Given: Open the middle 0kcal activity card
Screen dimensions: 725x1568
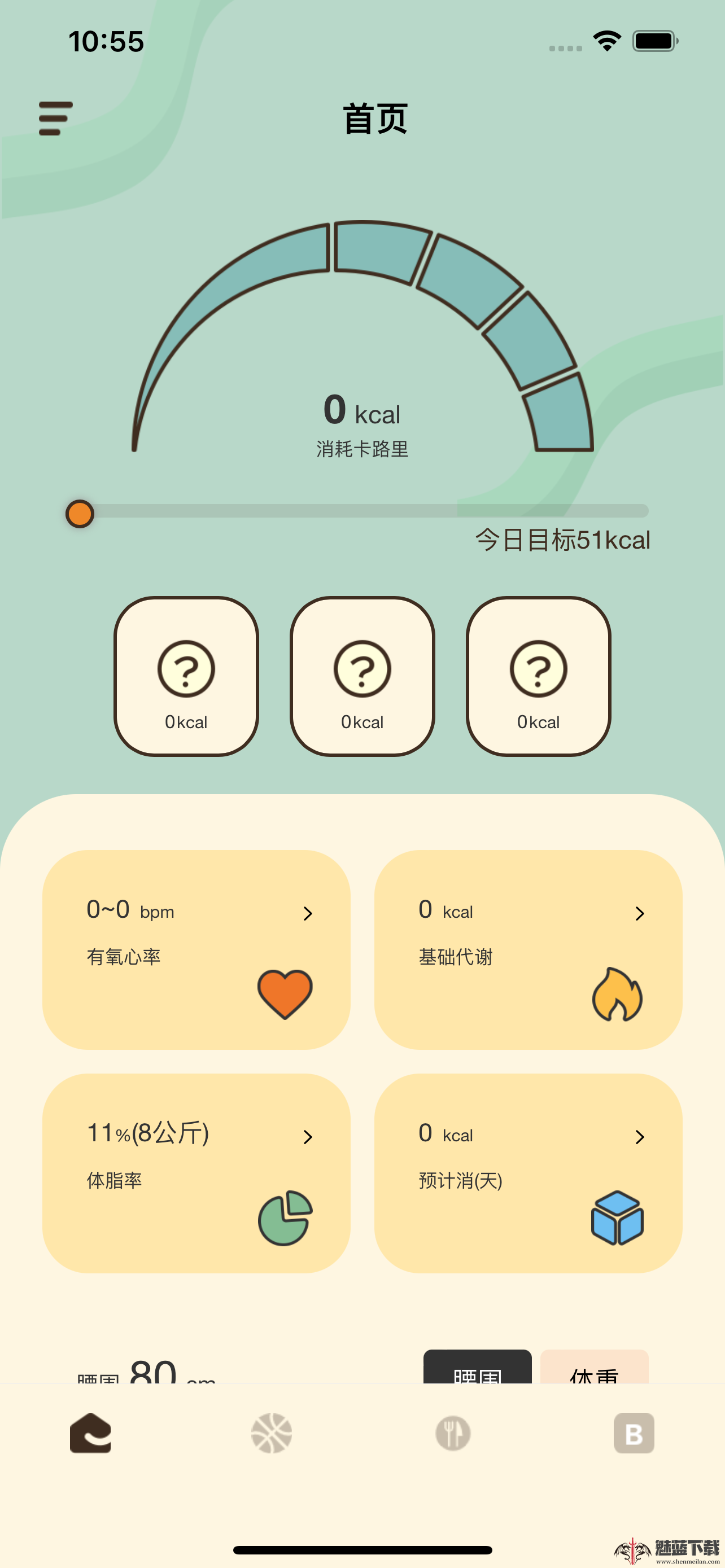Looking at the screenshot, I should click(x=362, y=677).
